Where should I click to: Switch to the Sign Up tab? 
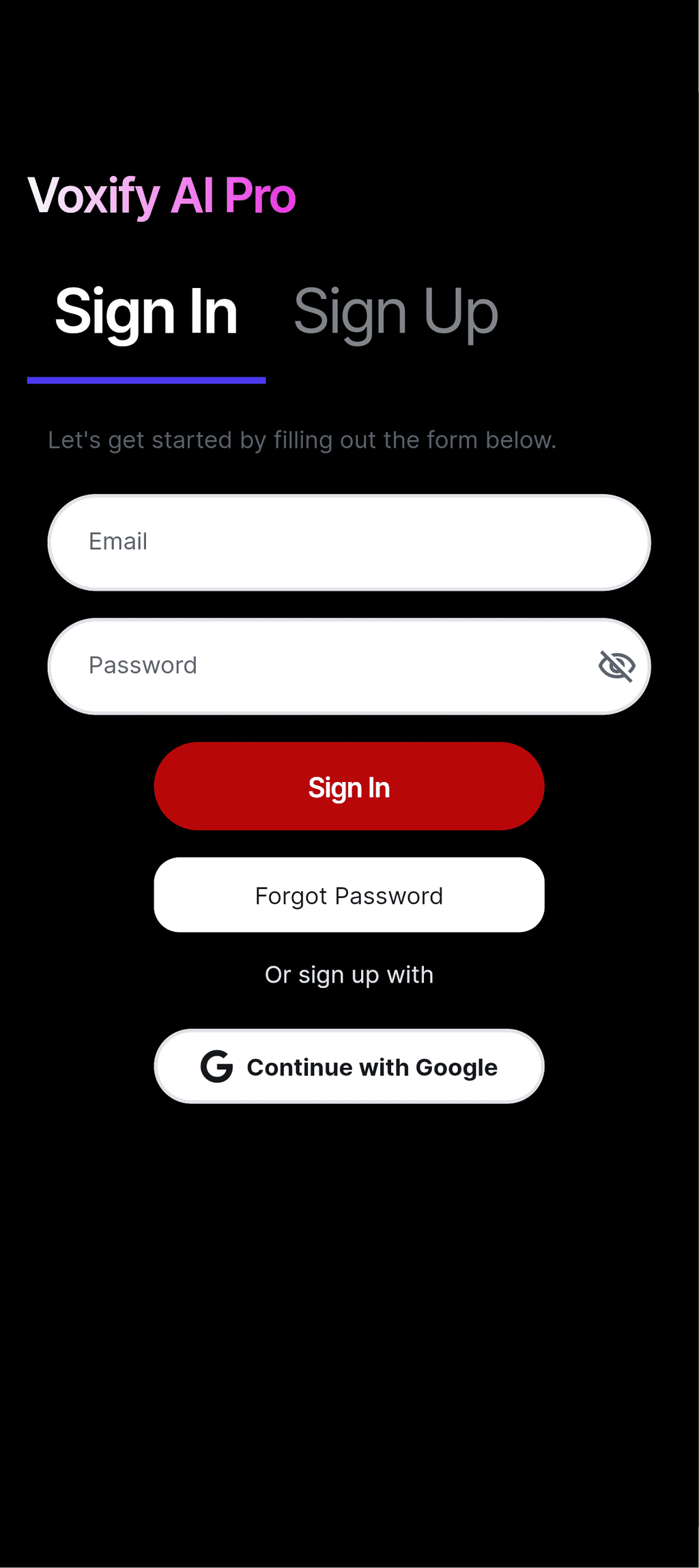coord(395,312)
